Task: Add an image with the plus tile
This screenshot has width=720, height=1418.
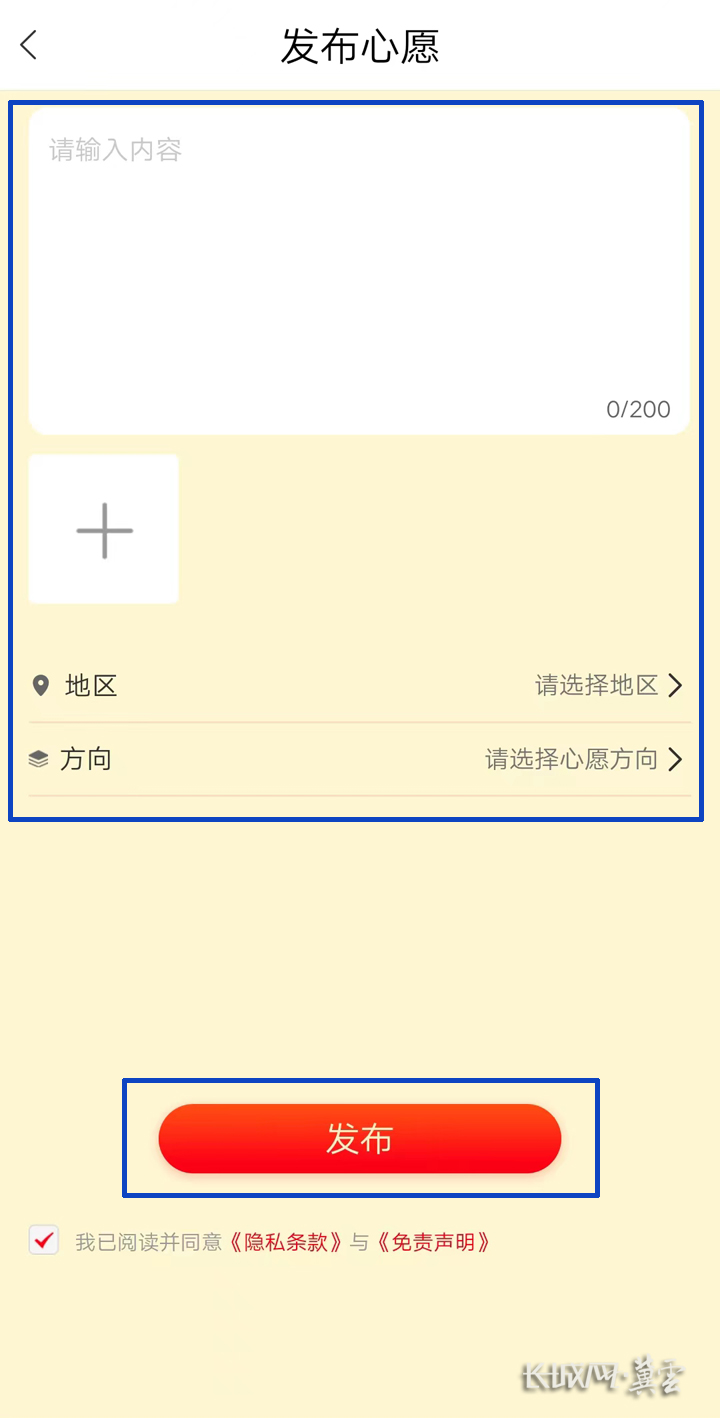Action: (104, 530)
